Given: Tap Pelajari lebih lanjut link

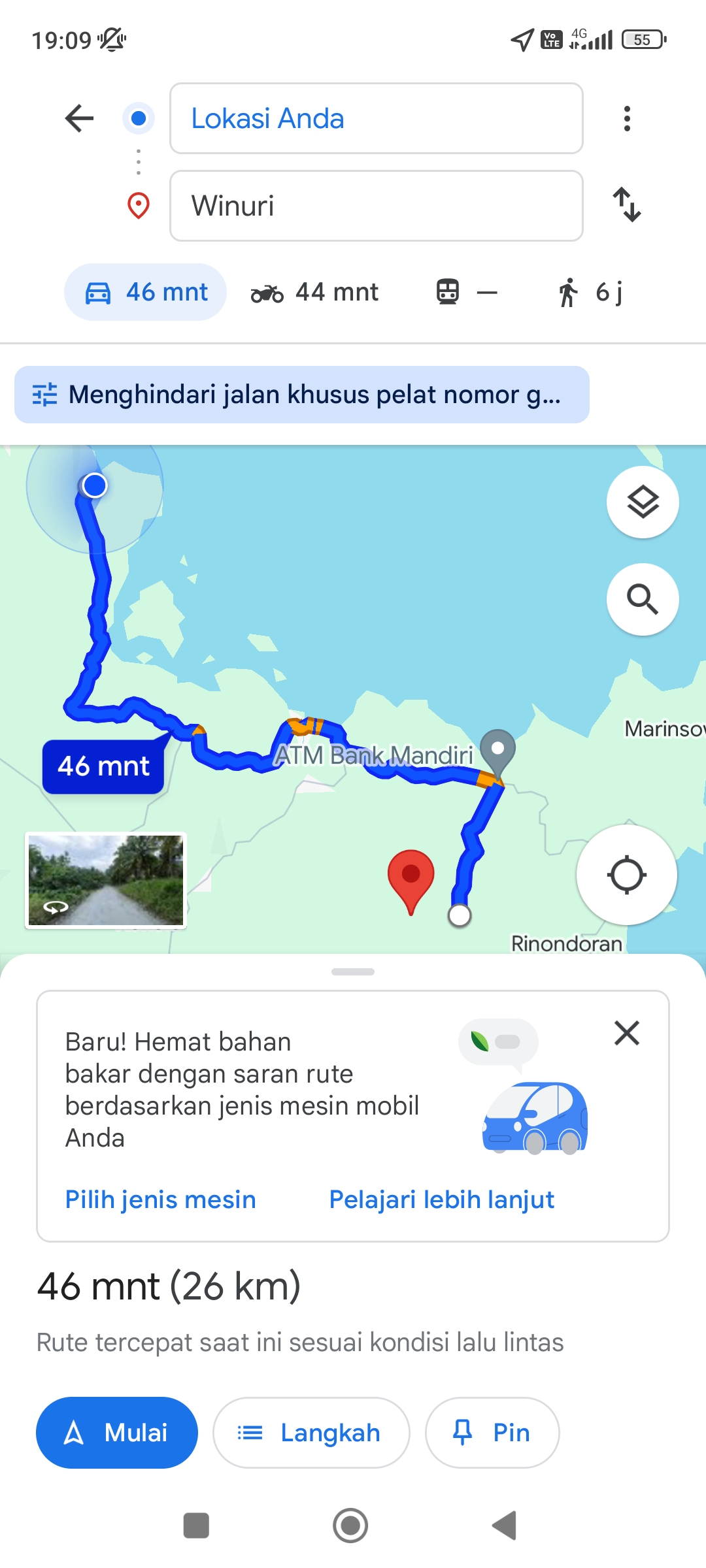Looking at the screenshot, I should click(442, 1200).
